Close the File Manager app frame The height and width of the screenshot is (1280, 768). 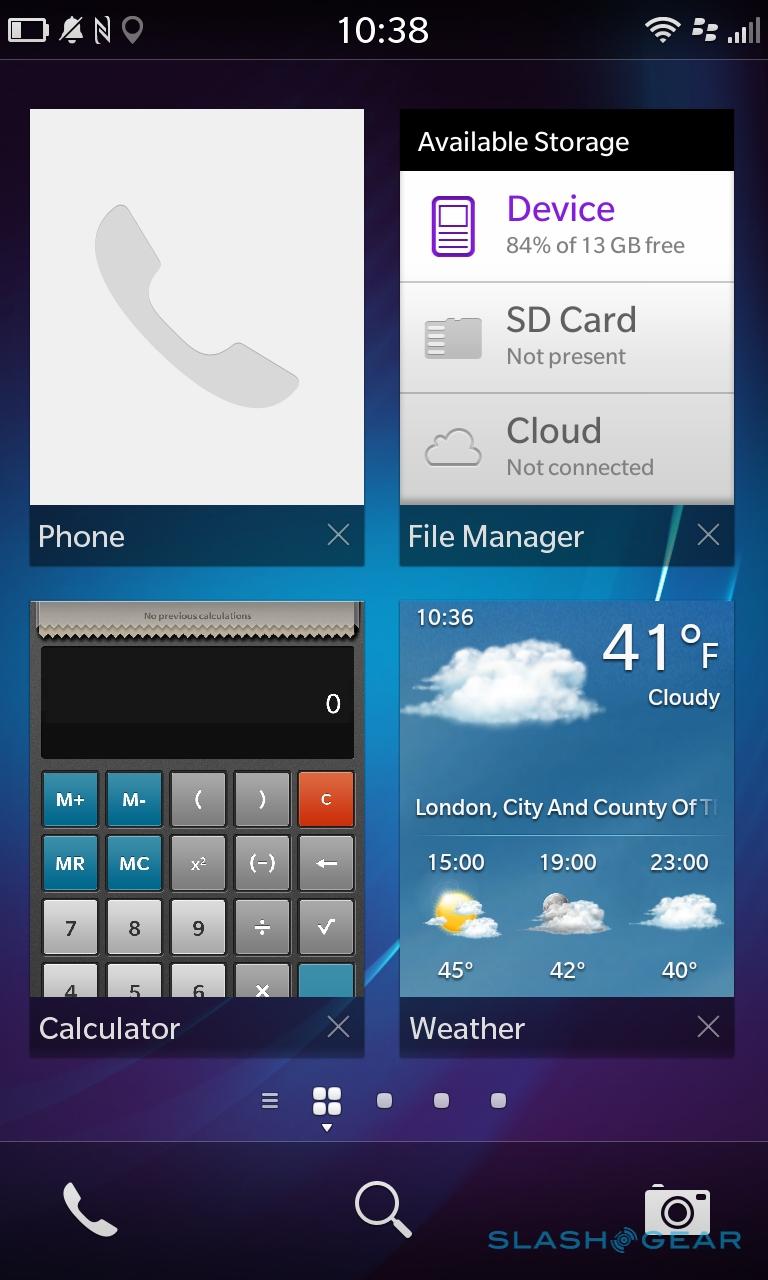click(x=708, y=535)
